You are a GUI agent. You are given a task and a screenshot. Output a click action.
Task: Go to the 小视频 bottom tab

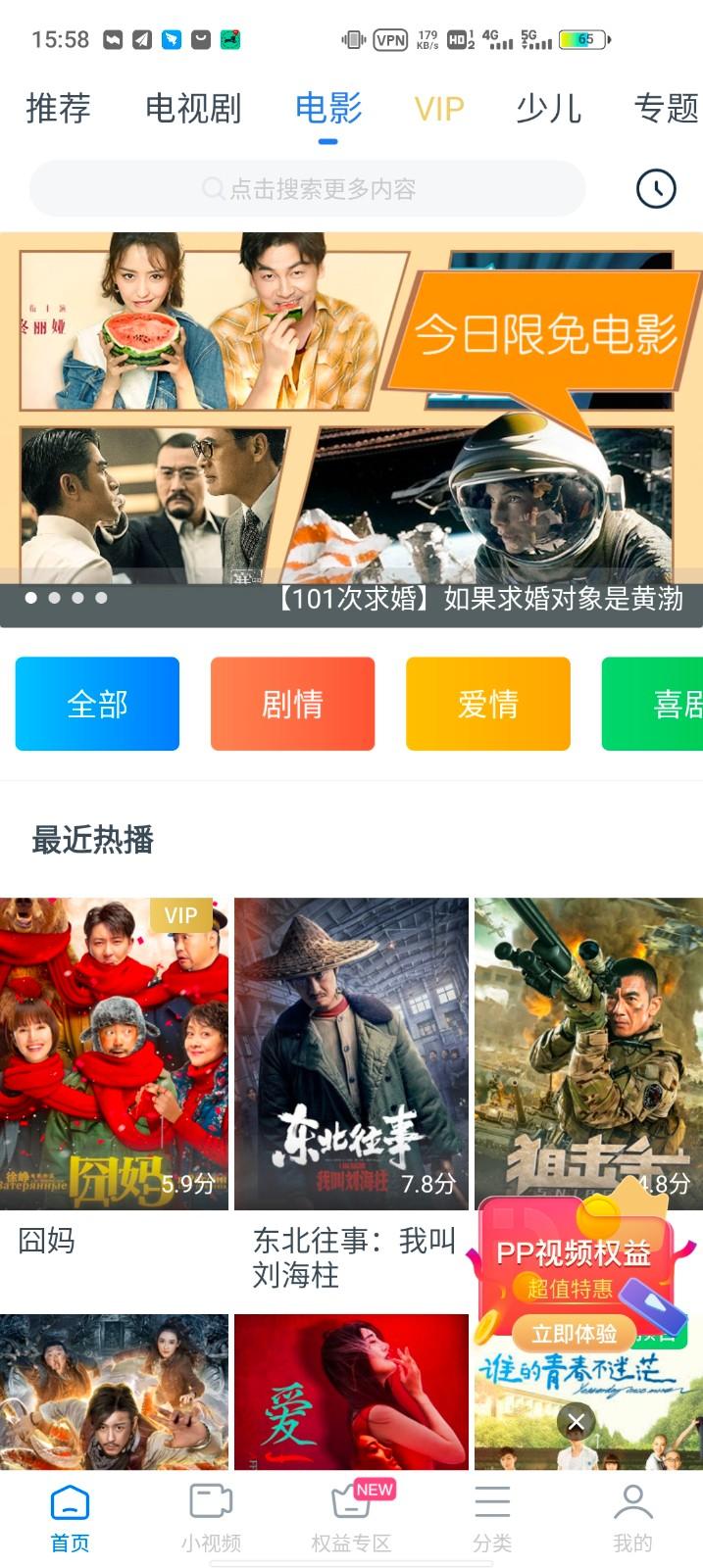211,1517
